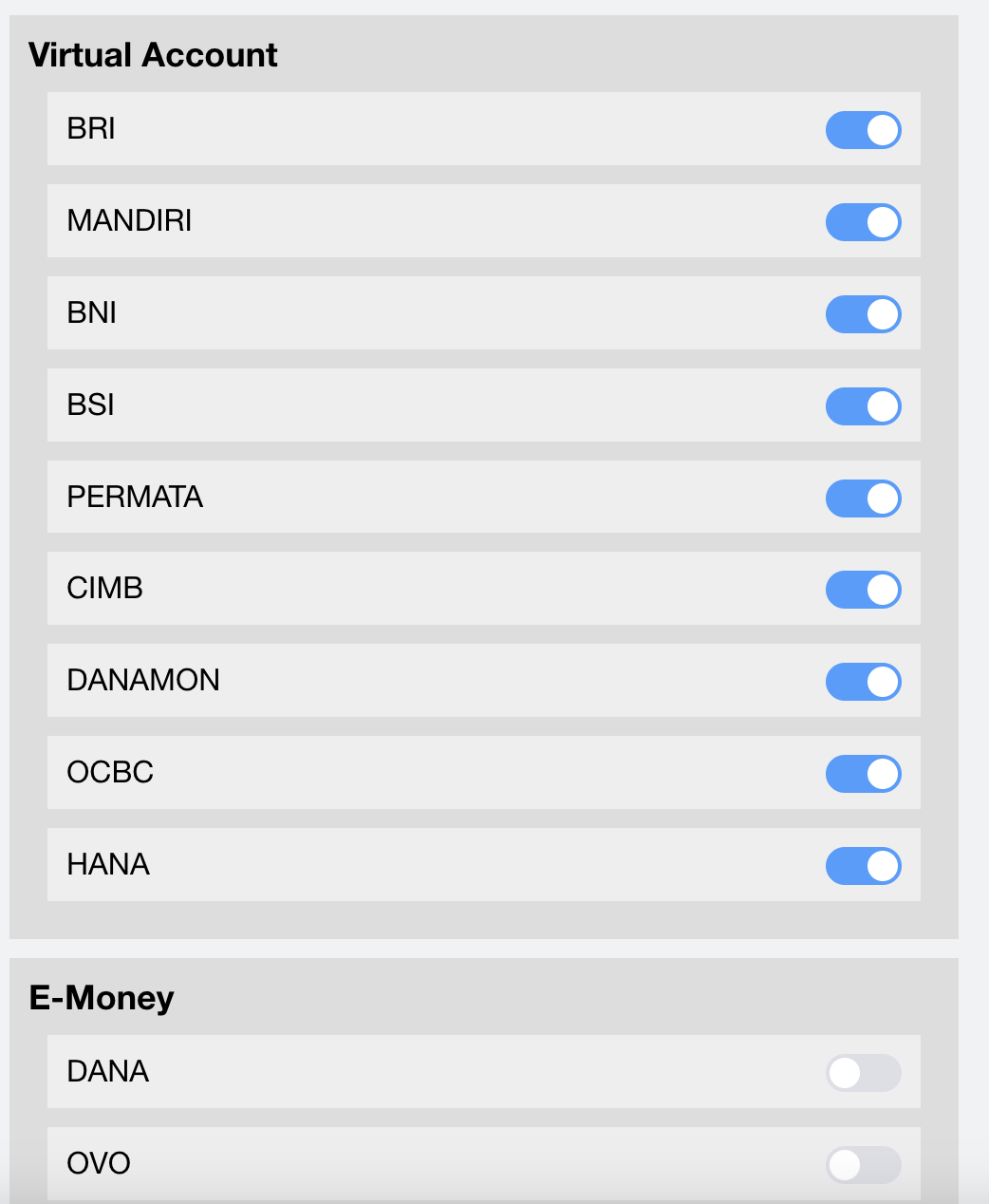989x1204 pixels.
Task: Select the MANDIRI row label
Action: pyautogui.click(x=130, y=222)
